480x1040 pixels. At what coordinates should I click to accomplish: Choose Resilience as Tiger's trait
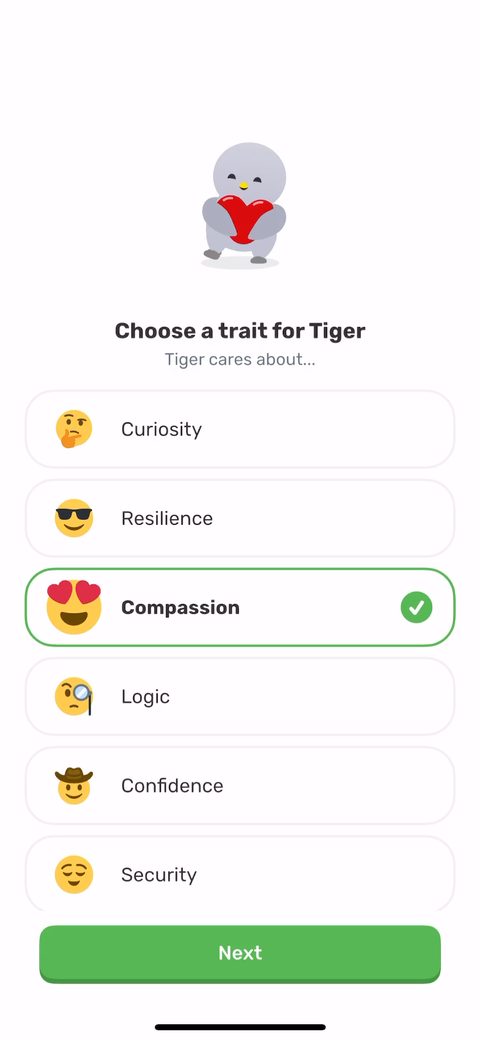240,518
